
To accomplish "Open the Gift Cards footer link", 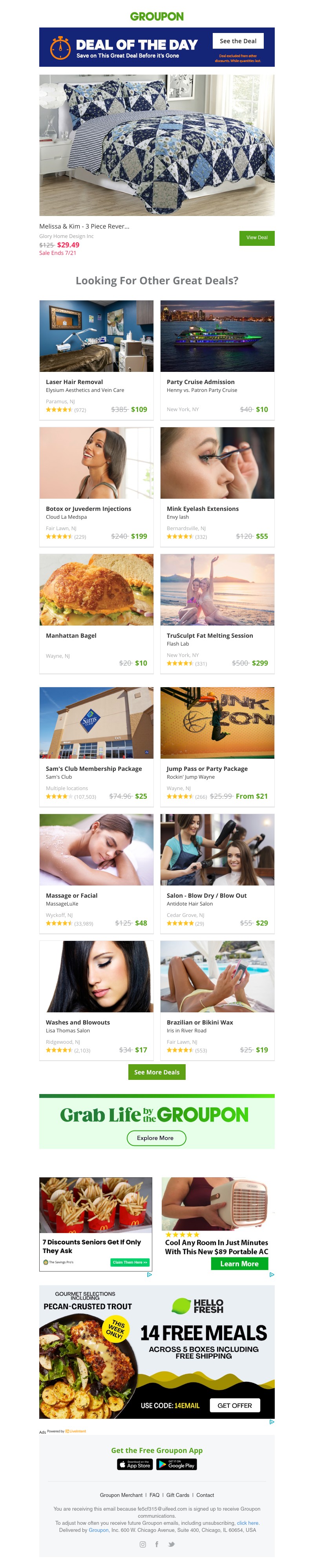I will click(178, 1494).
